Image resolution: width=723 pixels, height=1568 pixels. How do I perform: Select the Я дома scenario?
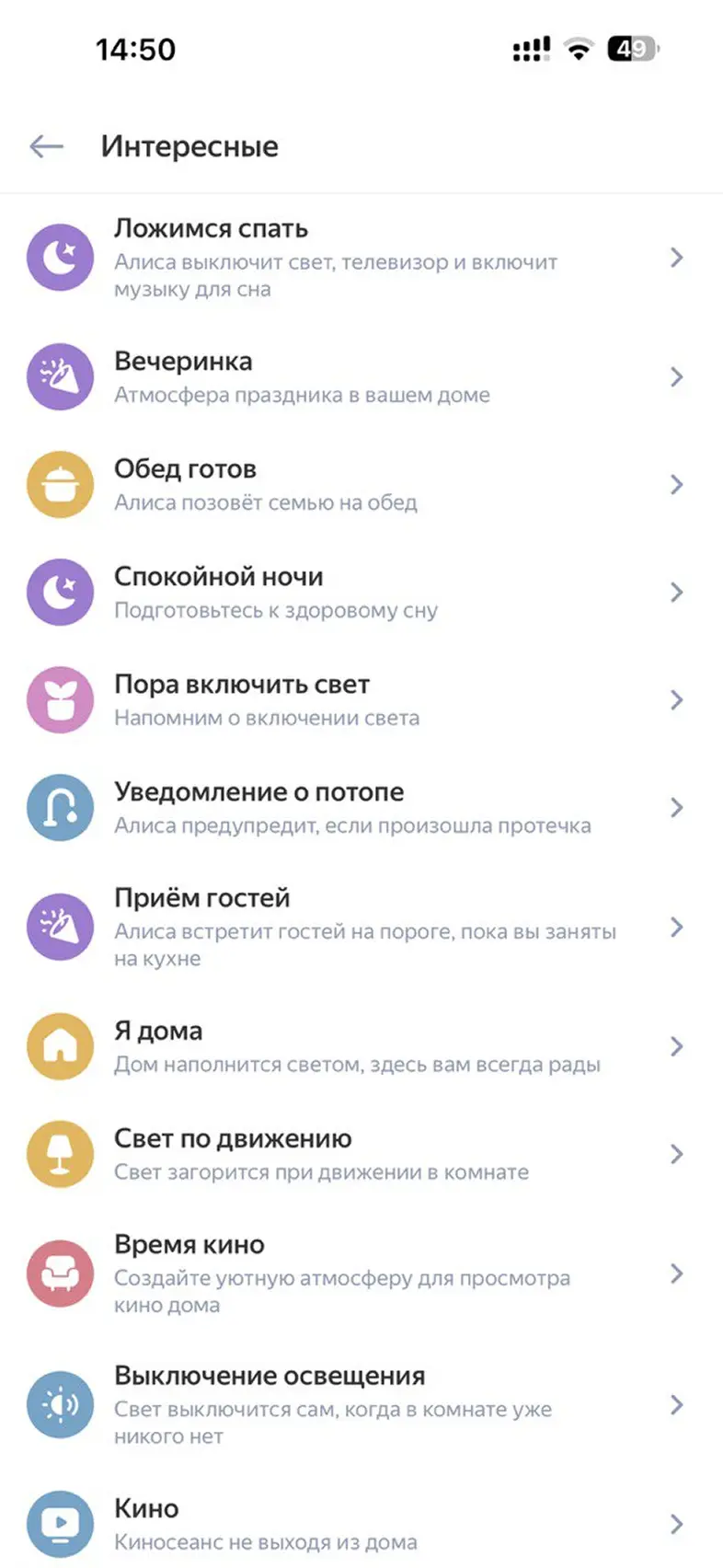361,1047
